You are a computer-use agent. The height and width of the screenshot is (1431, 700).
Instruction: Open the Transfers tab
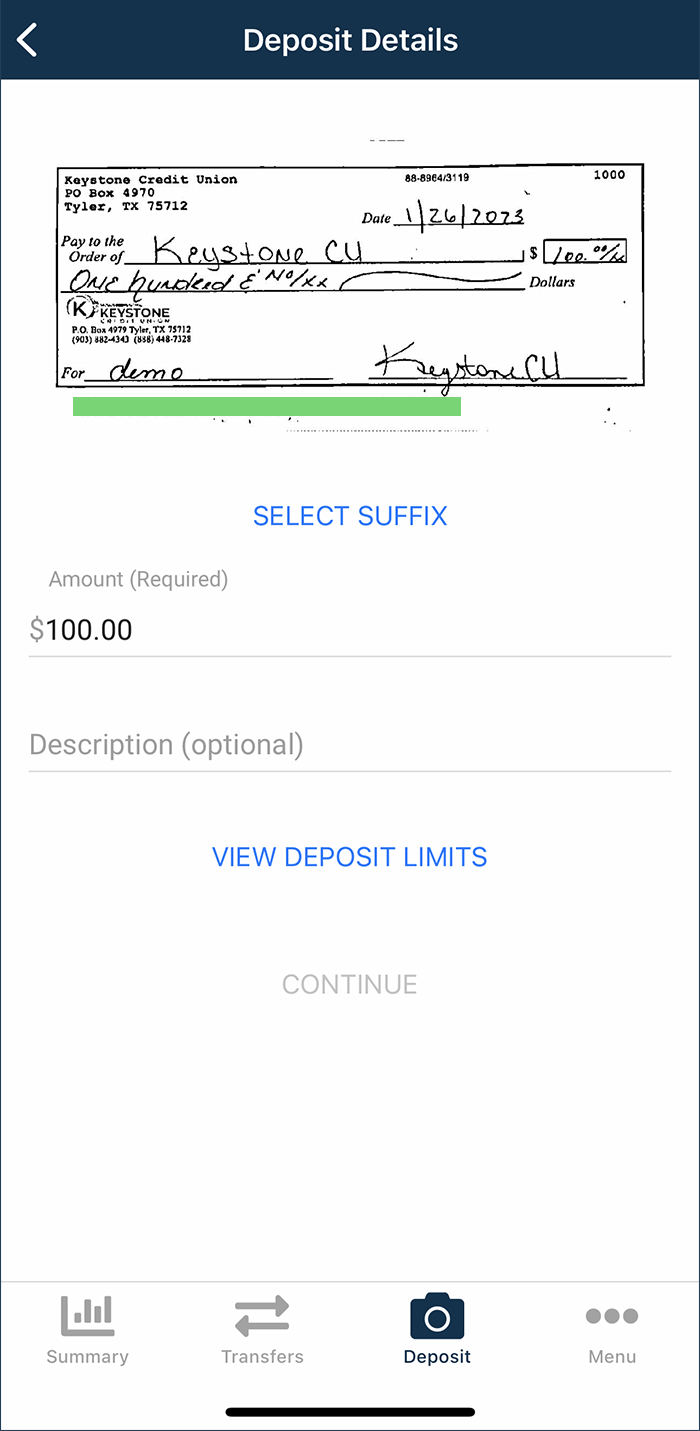click(x=262, y=1330)
